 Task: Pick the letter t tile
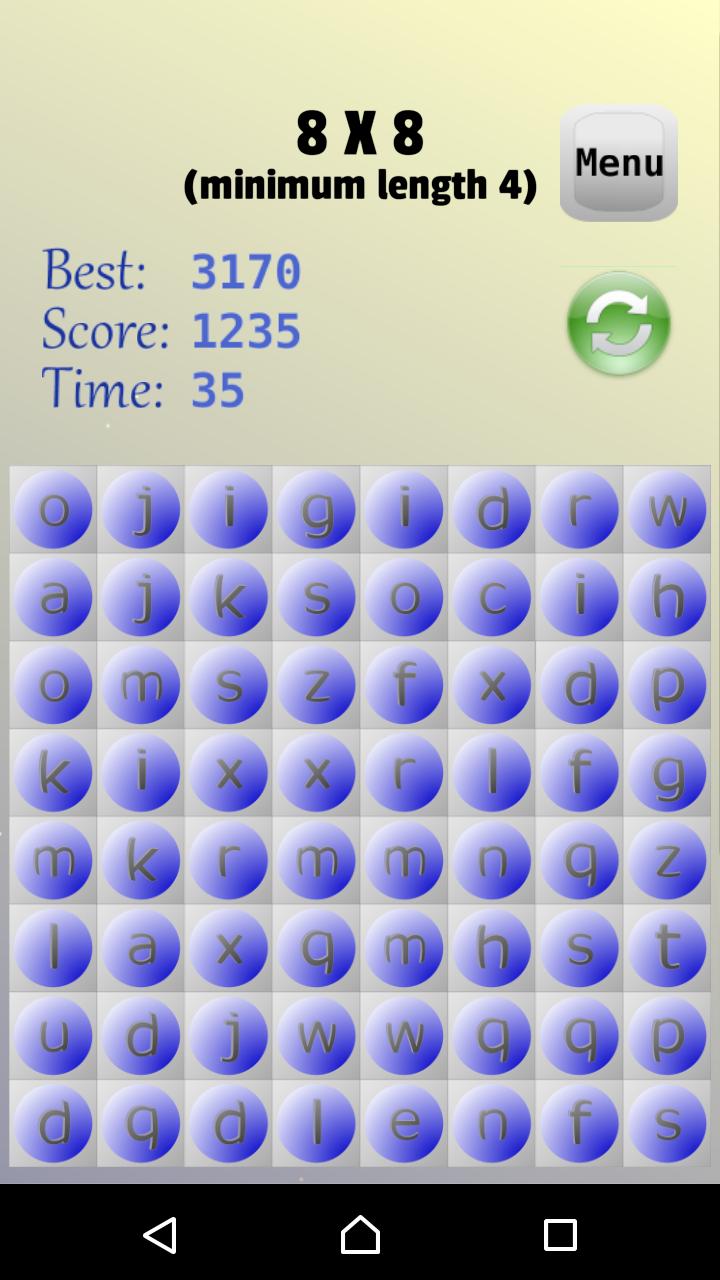667,947
